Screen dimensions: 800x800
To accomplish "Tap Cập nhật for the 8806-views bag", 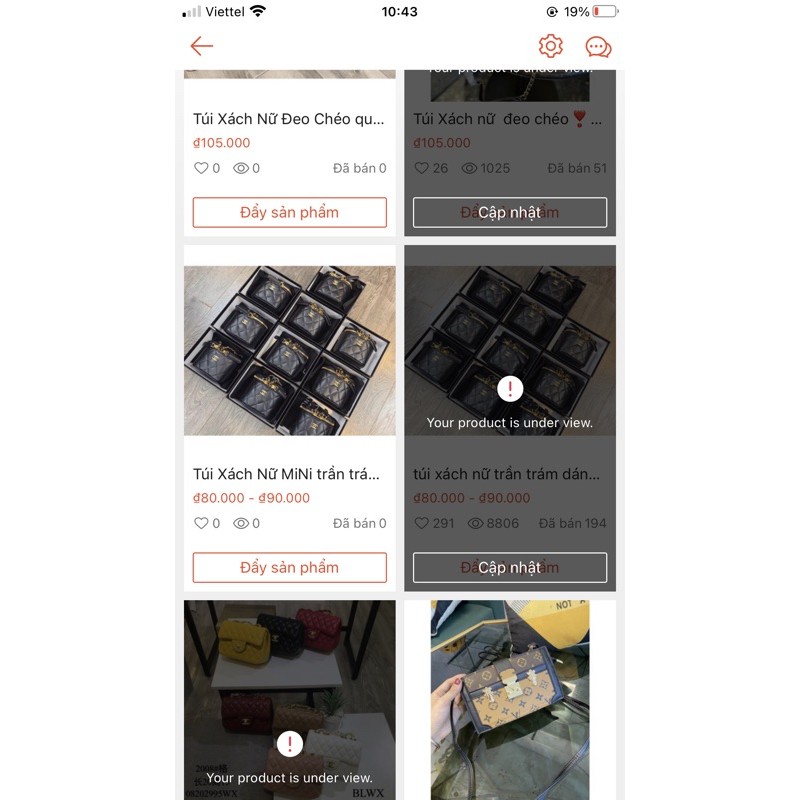I will click(509, 567).
